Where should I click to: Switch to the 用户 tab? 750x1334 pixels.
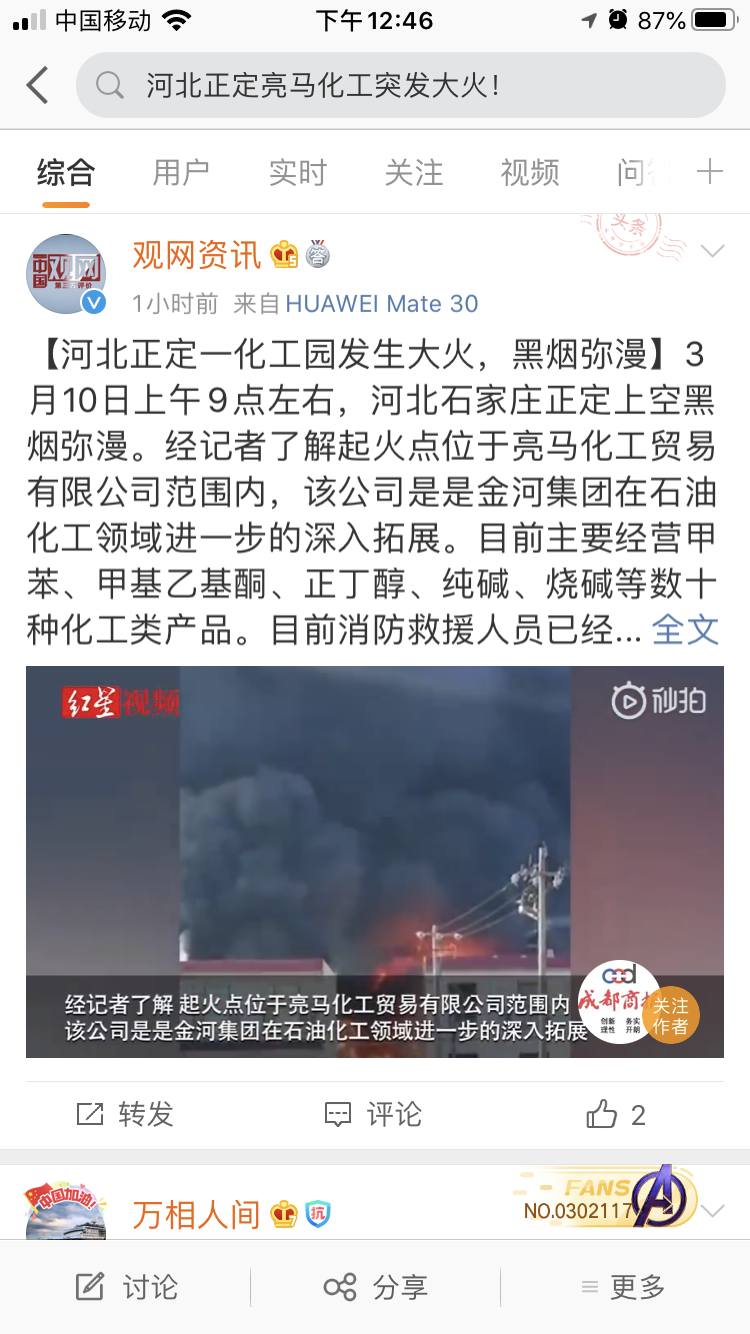(181, 173)
